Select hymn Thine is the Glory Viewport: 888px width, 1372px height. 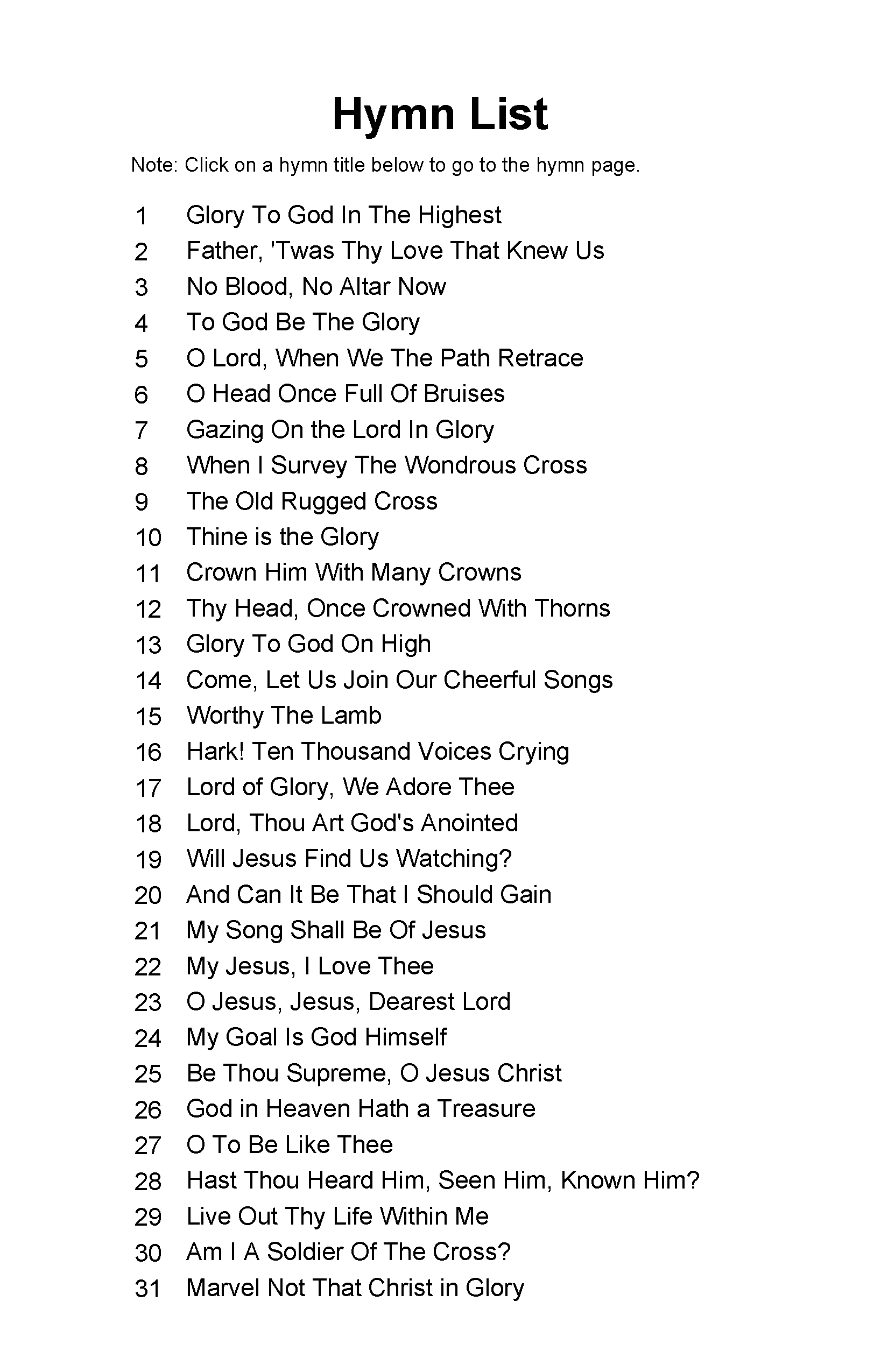point(283,538)
